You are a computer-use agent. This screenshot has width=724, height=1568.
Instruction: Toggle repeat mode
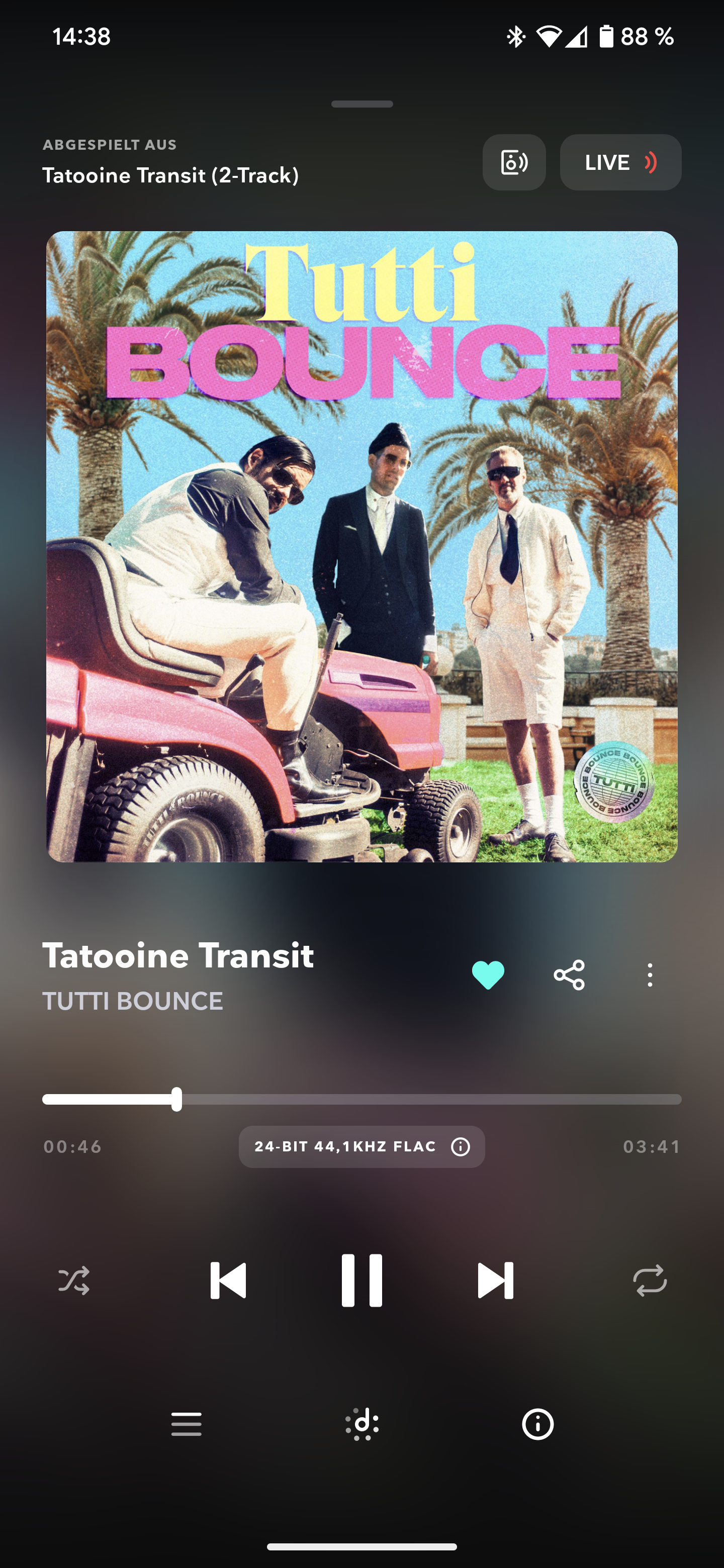click(x=650, y=1281)
